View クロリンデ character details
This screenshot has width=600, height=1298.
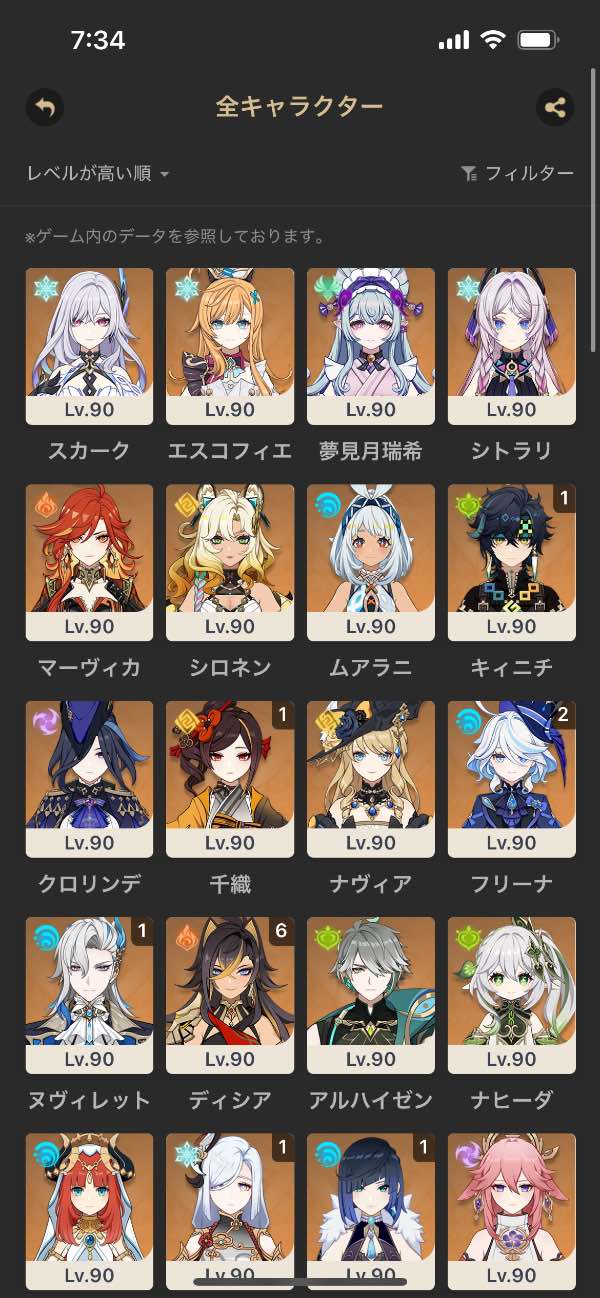(89, 778)
